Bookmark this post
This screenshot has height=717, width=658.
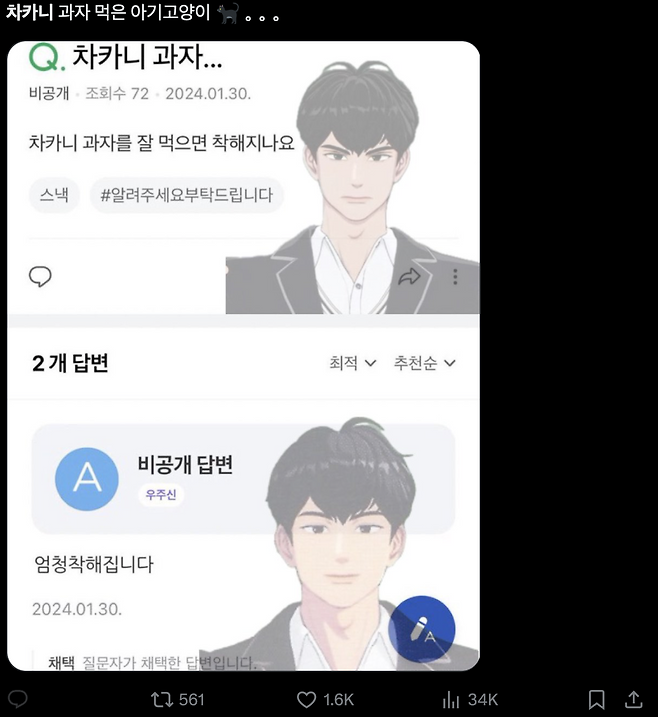596,699
